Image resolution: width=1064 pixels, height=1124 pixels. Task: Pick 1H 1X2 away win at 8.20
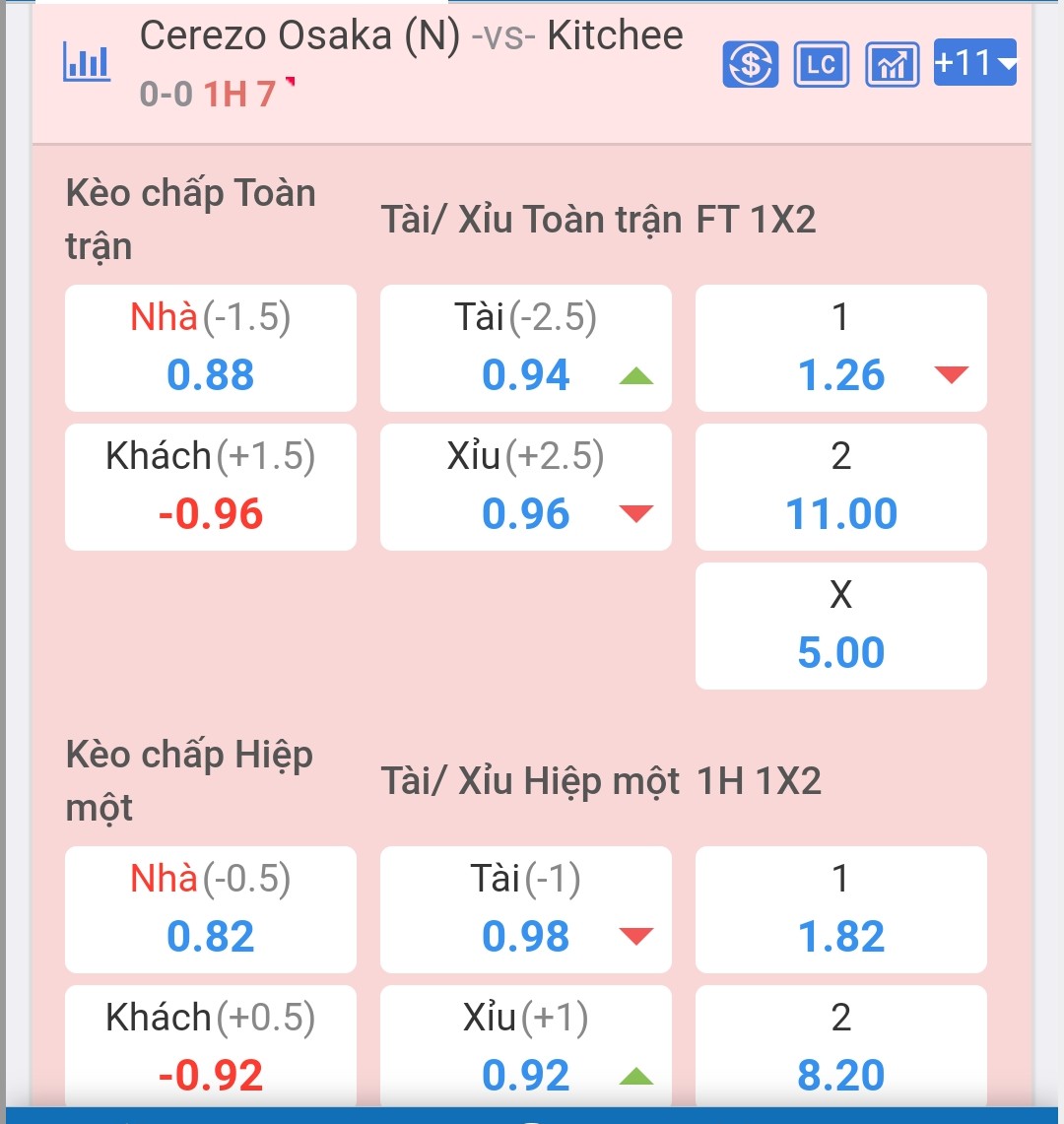point(840,1047)
